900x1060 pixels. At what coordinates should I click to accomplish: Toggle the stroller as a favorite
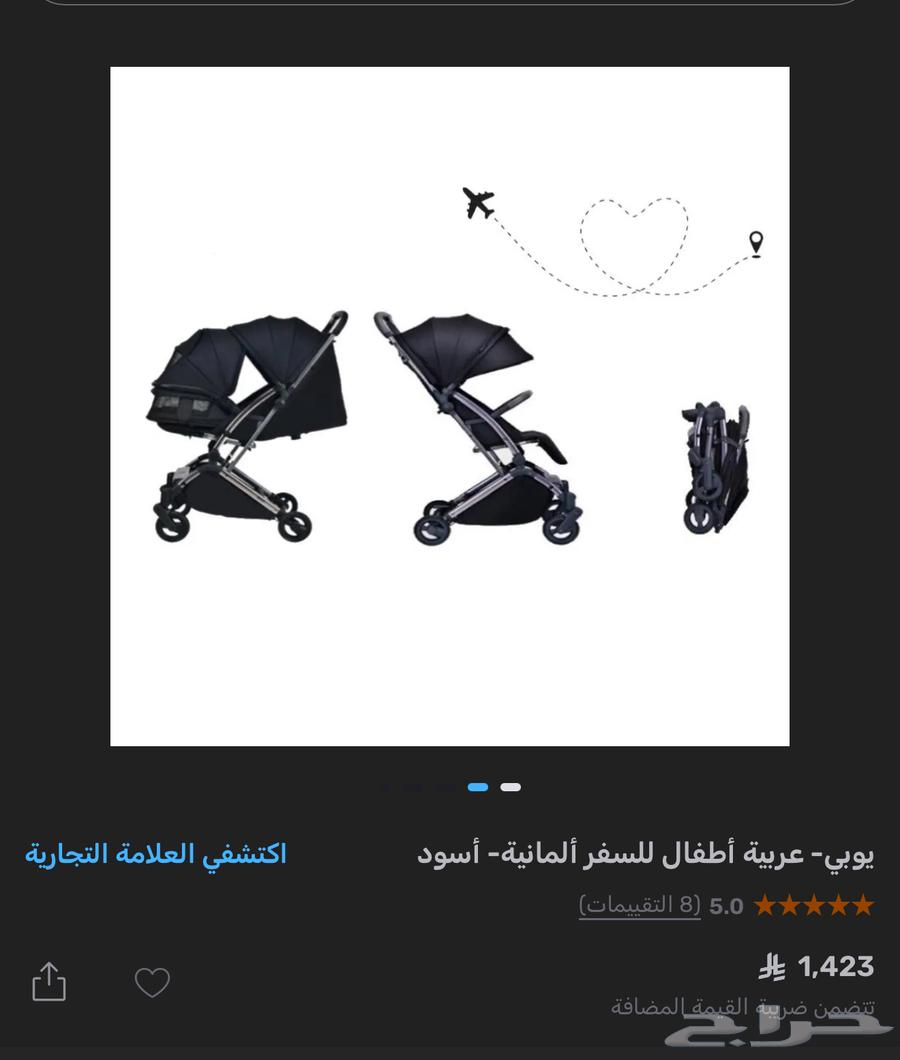coord(151,983)
